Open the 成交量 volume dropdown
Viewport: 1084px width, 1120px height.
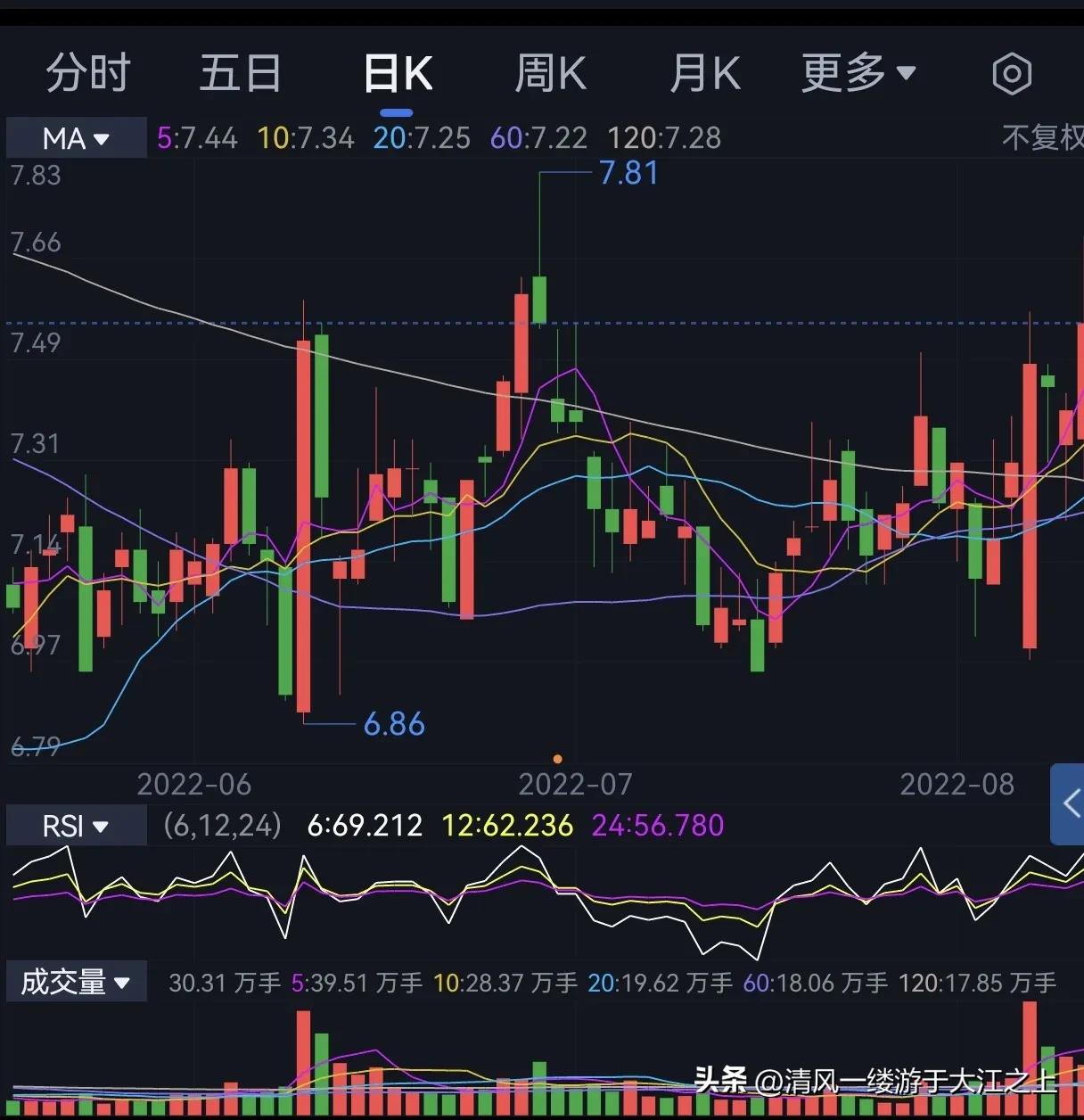(76, 981)
